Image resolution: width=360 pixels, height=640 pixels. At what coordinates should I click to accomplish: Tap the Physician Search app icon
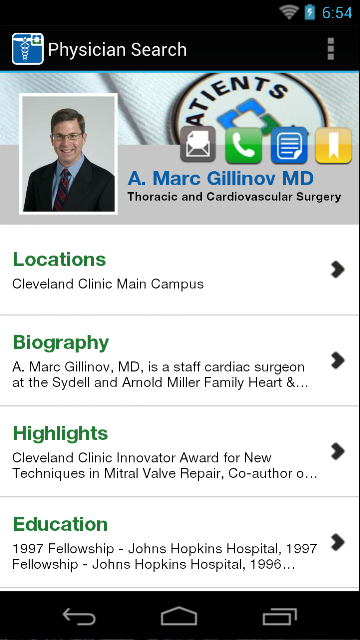coord(28,49)
